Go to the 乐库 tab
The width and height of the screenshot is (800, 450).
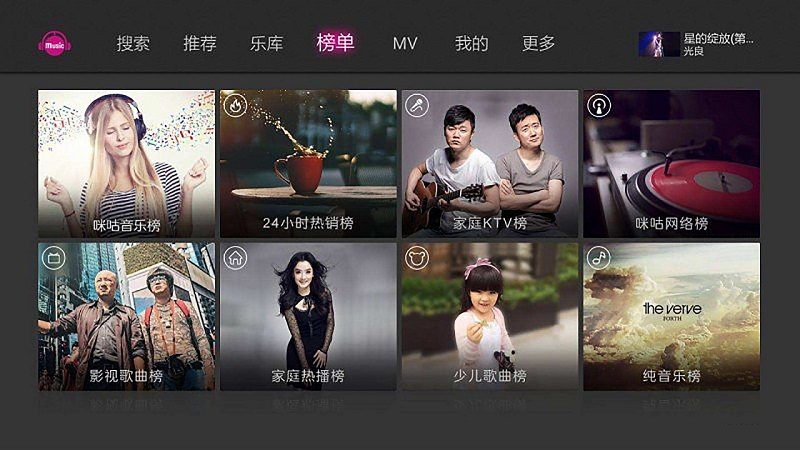pos(266,44)
